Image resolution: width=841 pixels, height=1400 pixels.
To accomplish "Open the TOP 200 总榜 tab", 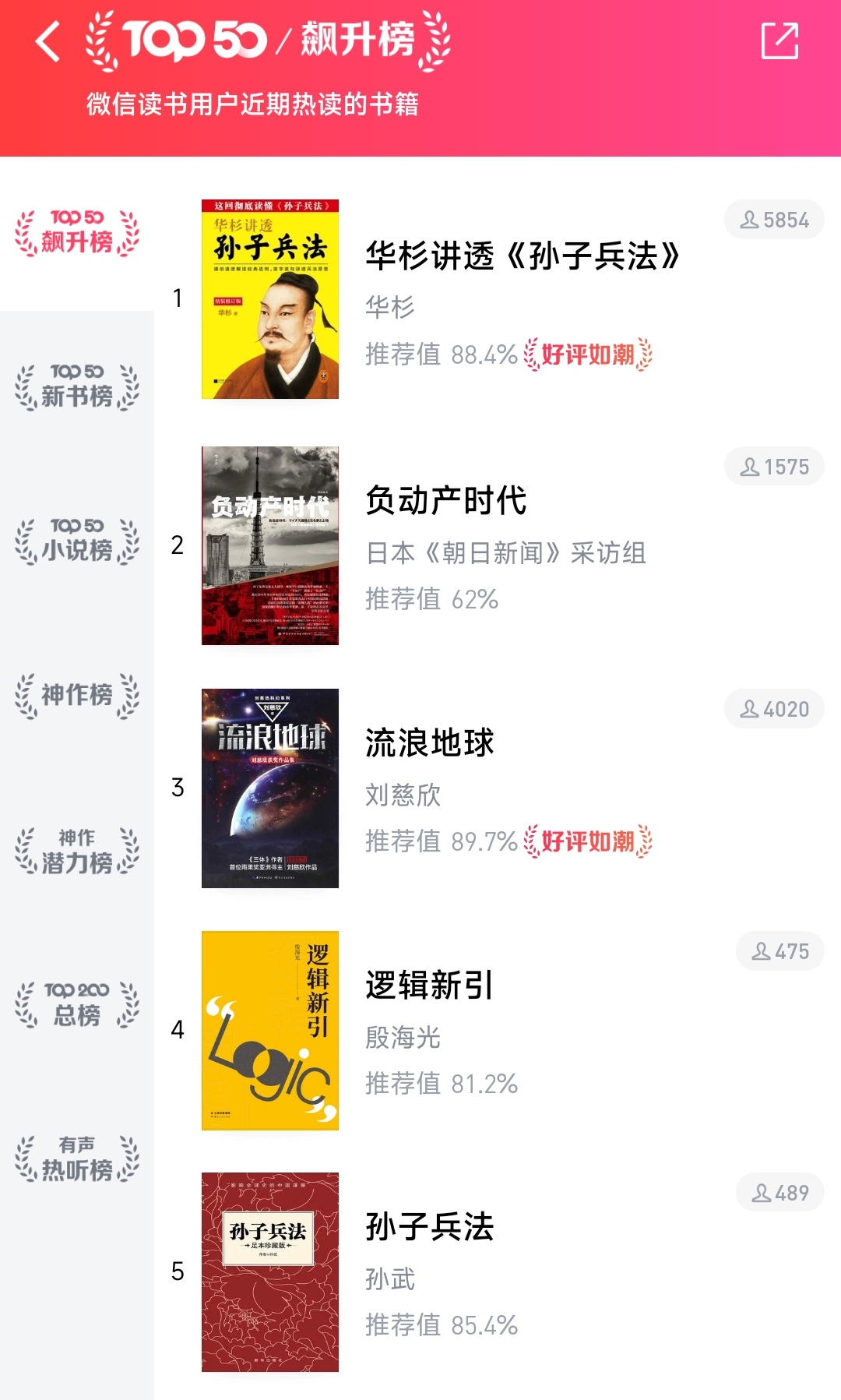I will tap(77, 1003).
